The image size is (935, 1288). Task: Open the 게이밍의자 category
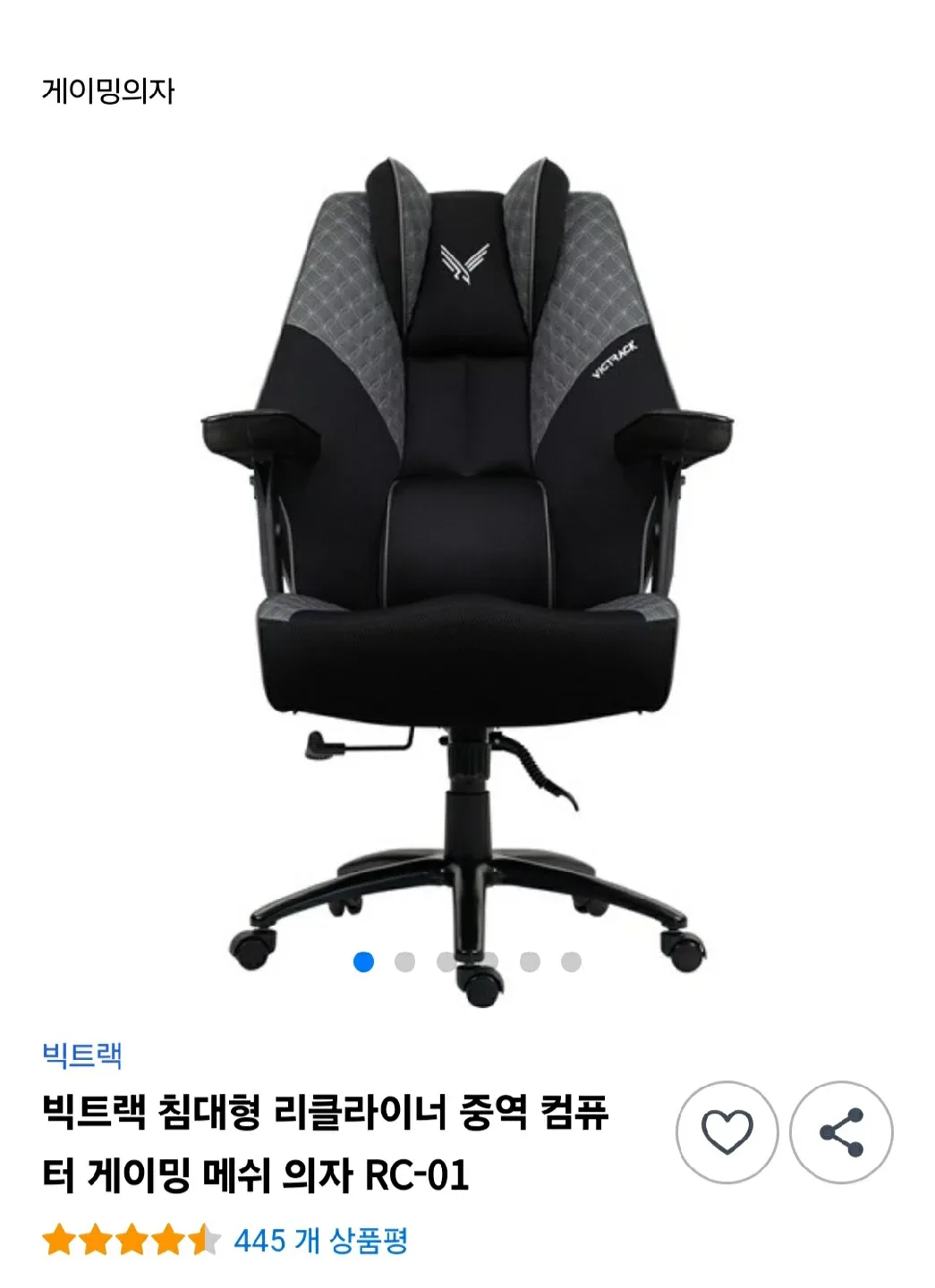pyautogui.click(x=108, y=90)
